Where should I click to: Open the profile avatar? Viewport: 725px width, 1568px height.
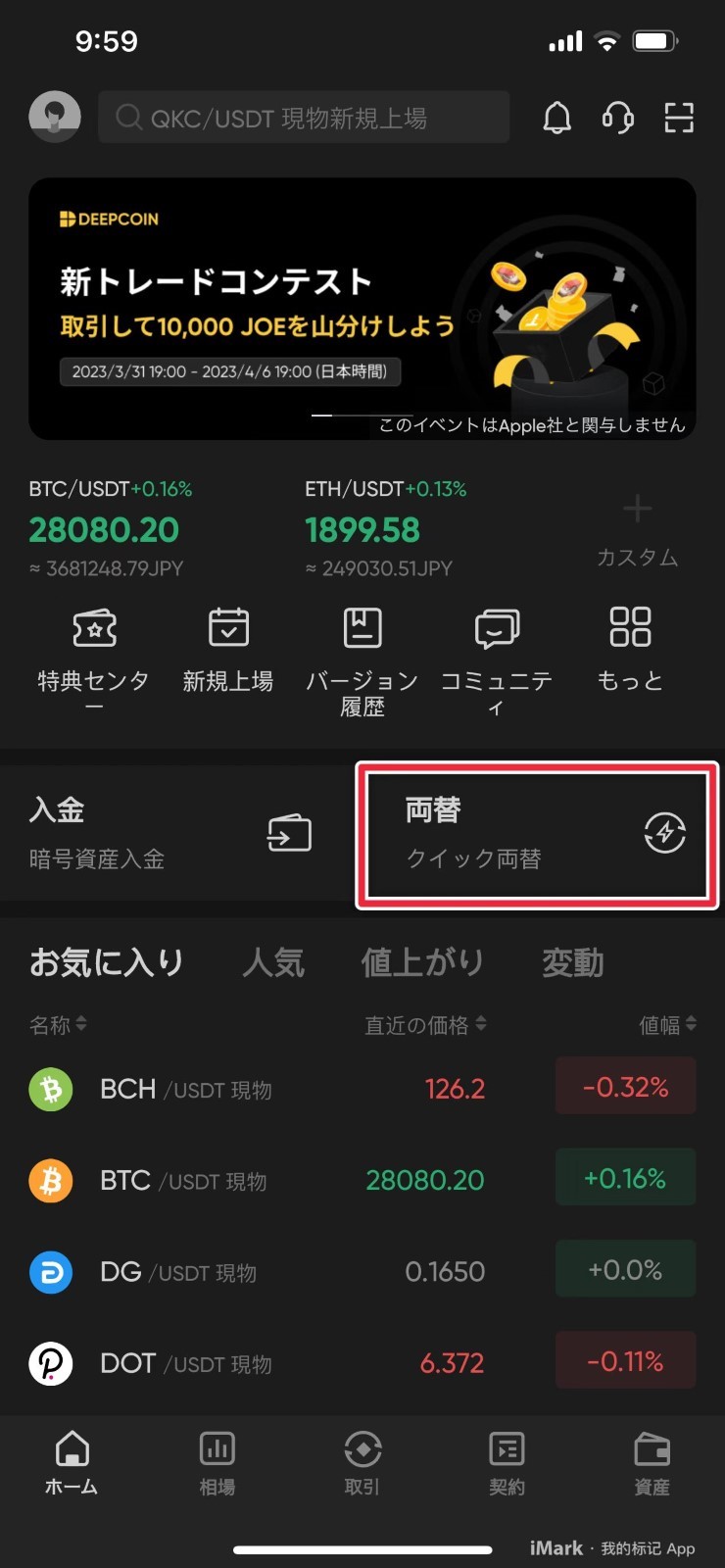point(55,117)
